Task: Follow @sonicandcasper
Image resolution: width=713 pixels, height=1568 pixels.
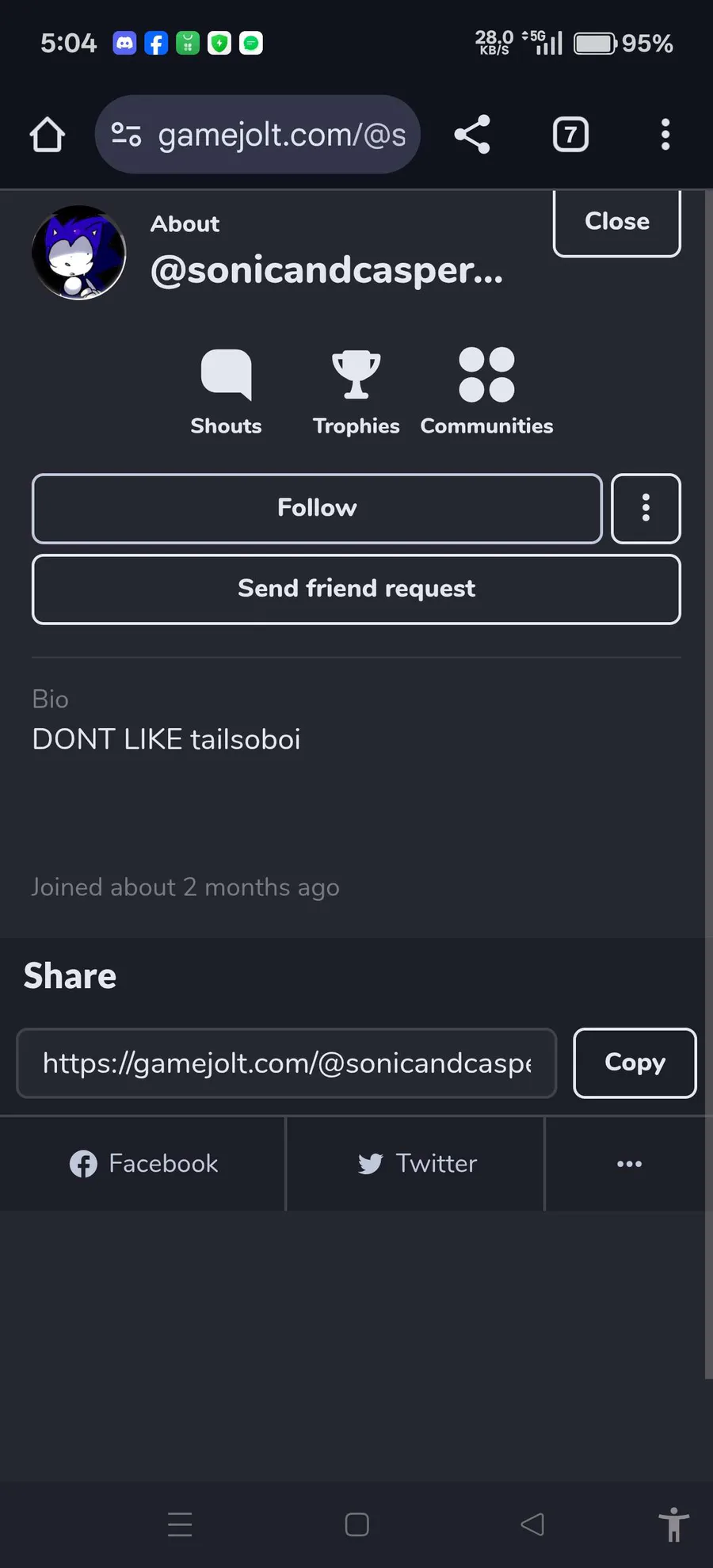Action: 317,509
